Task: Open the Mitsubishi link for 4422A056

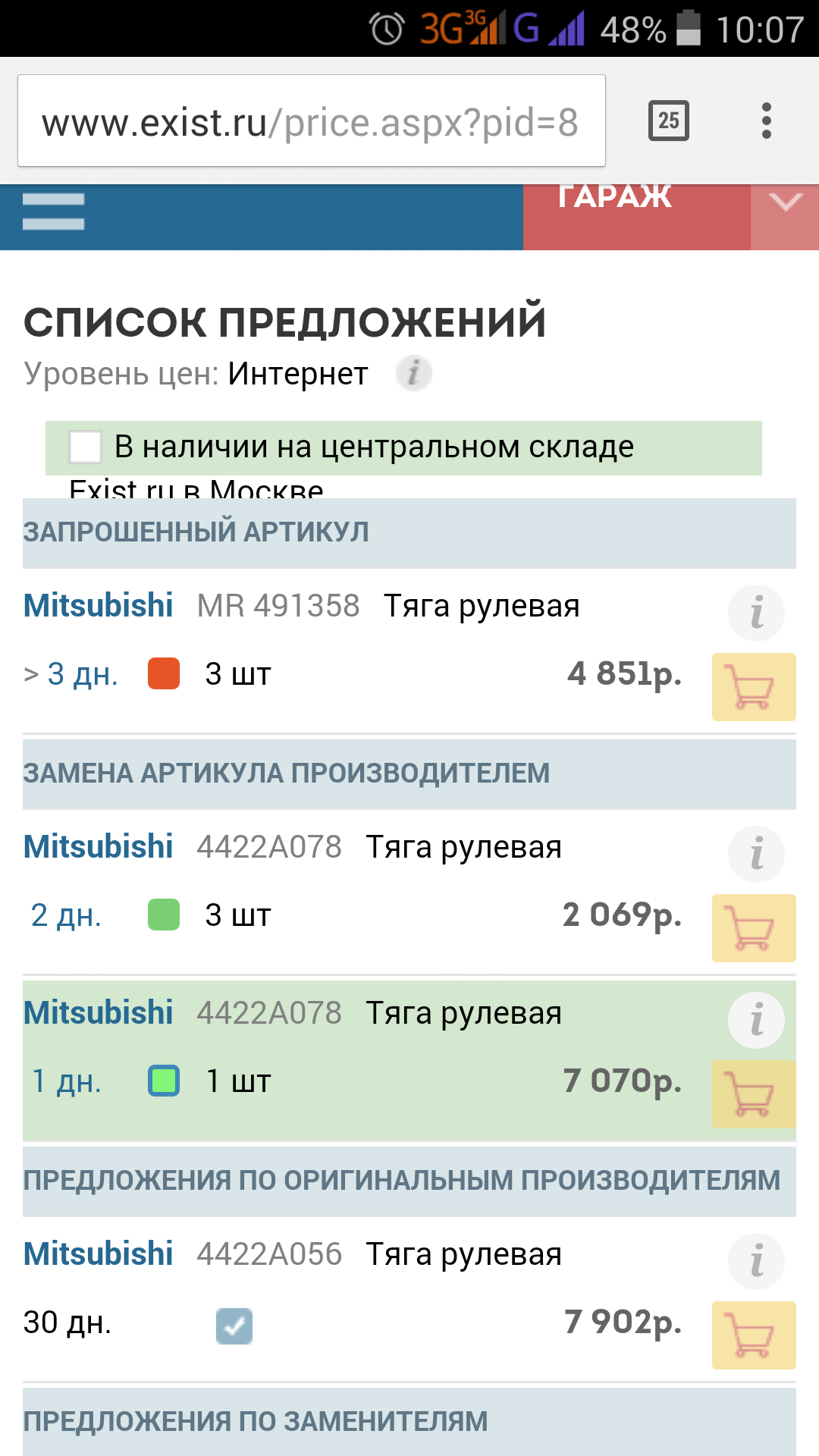Action: coord(99,1254)
